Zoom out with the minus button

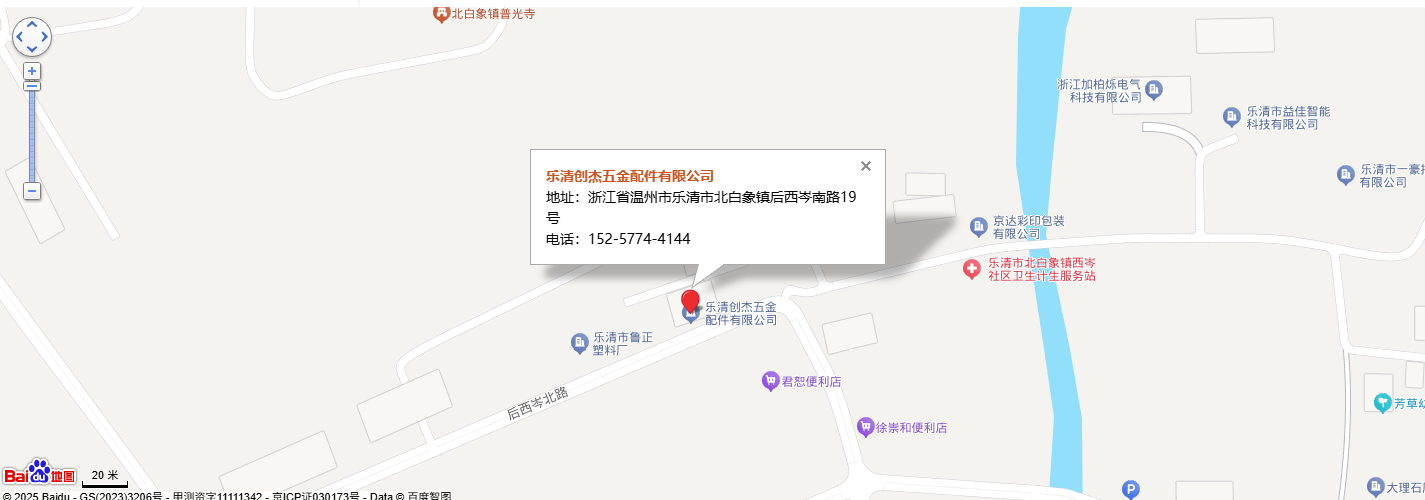click(x=32, y=190)
